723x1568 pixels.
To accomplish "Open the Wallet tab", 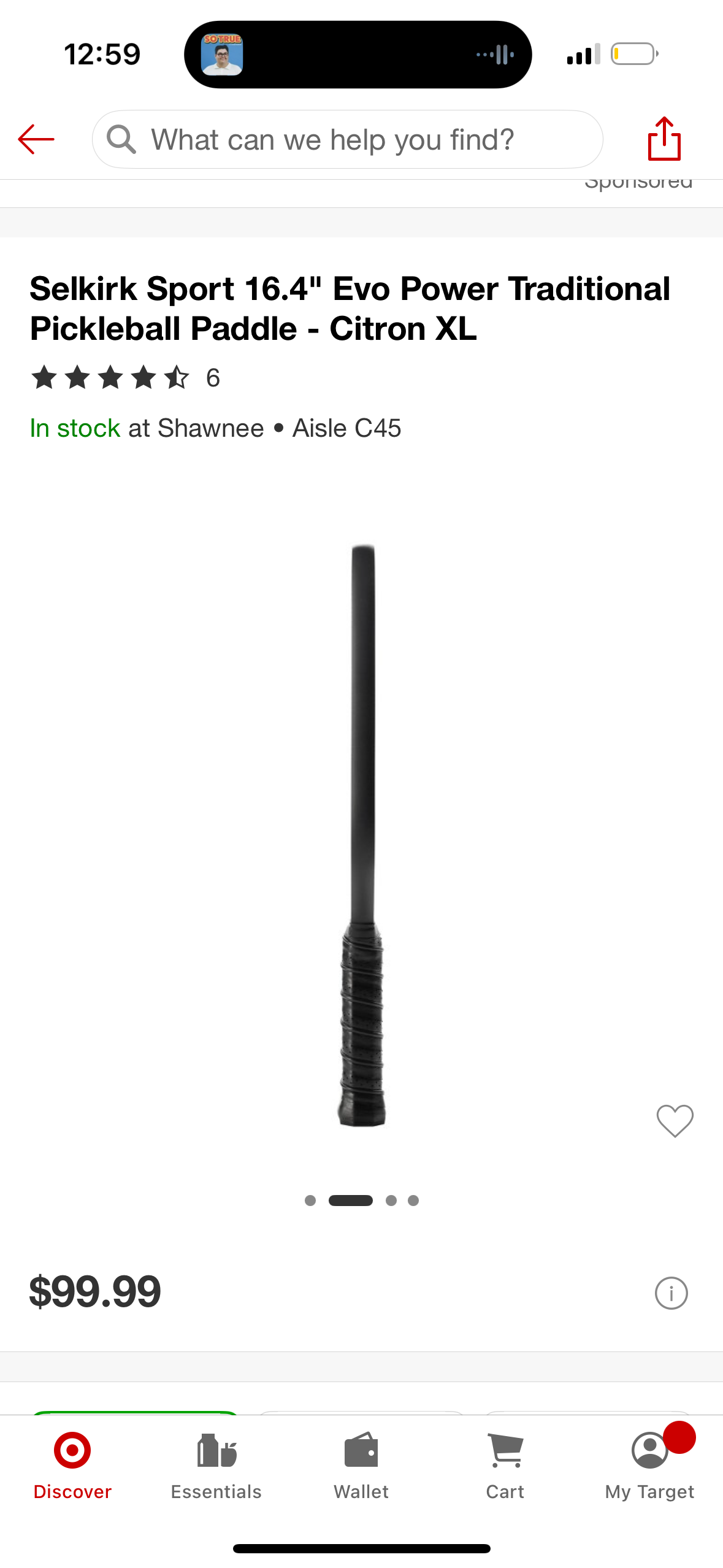I will tap(361, 1466).
